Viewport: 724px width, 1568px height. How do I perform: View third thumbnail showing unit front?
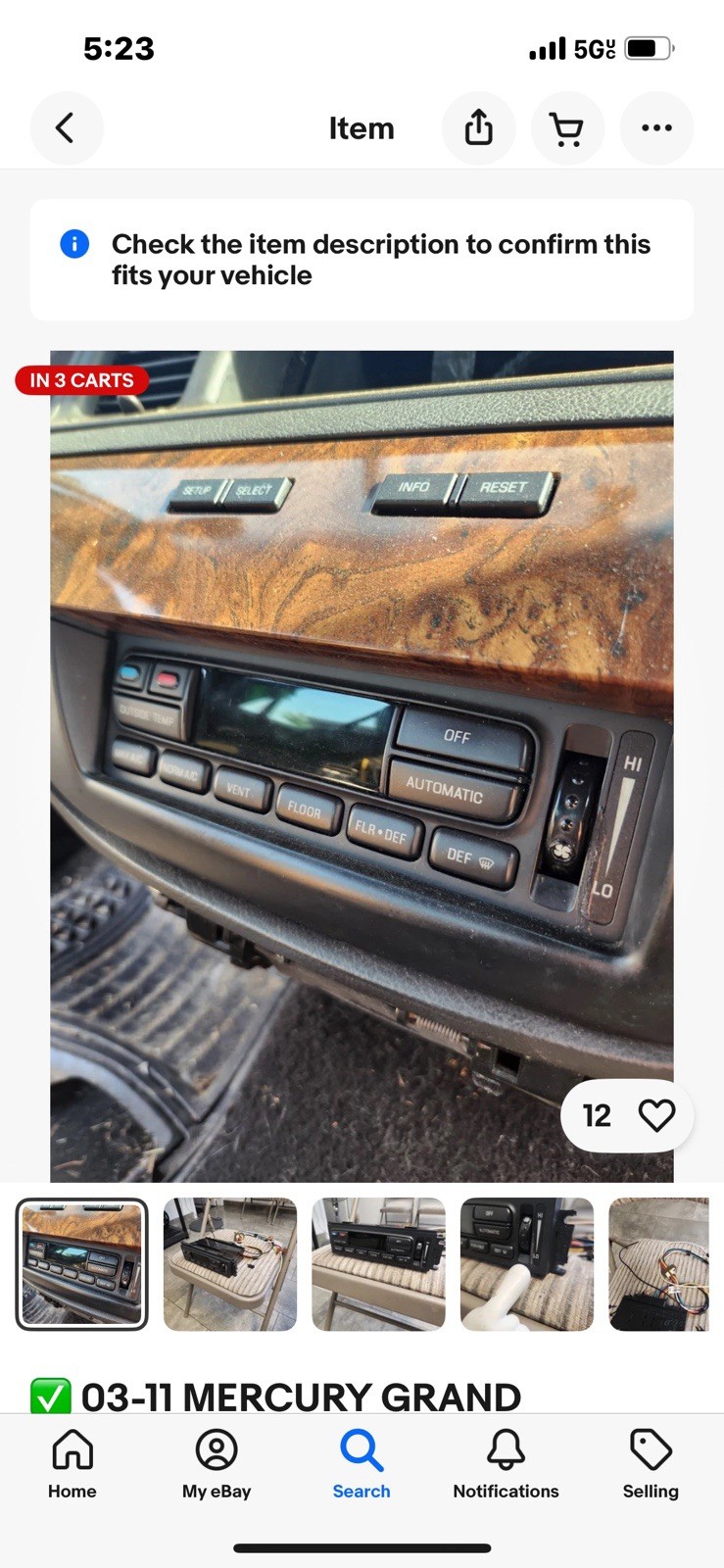click(378, 1264)
